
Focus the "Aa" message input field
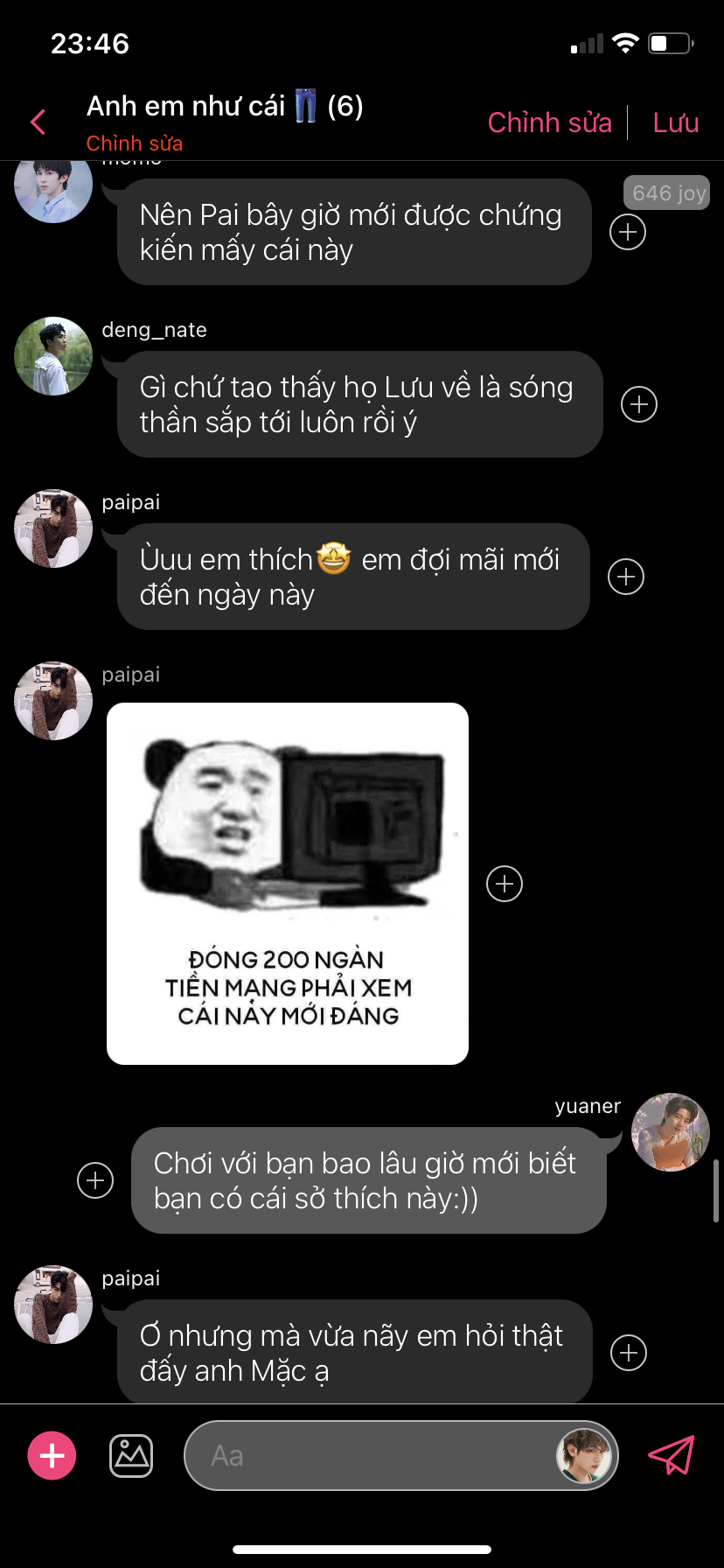tap(367, 1456)
